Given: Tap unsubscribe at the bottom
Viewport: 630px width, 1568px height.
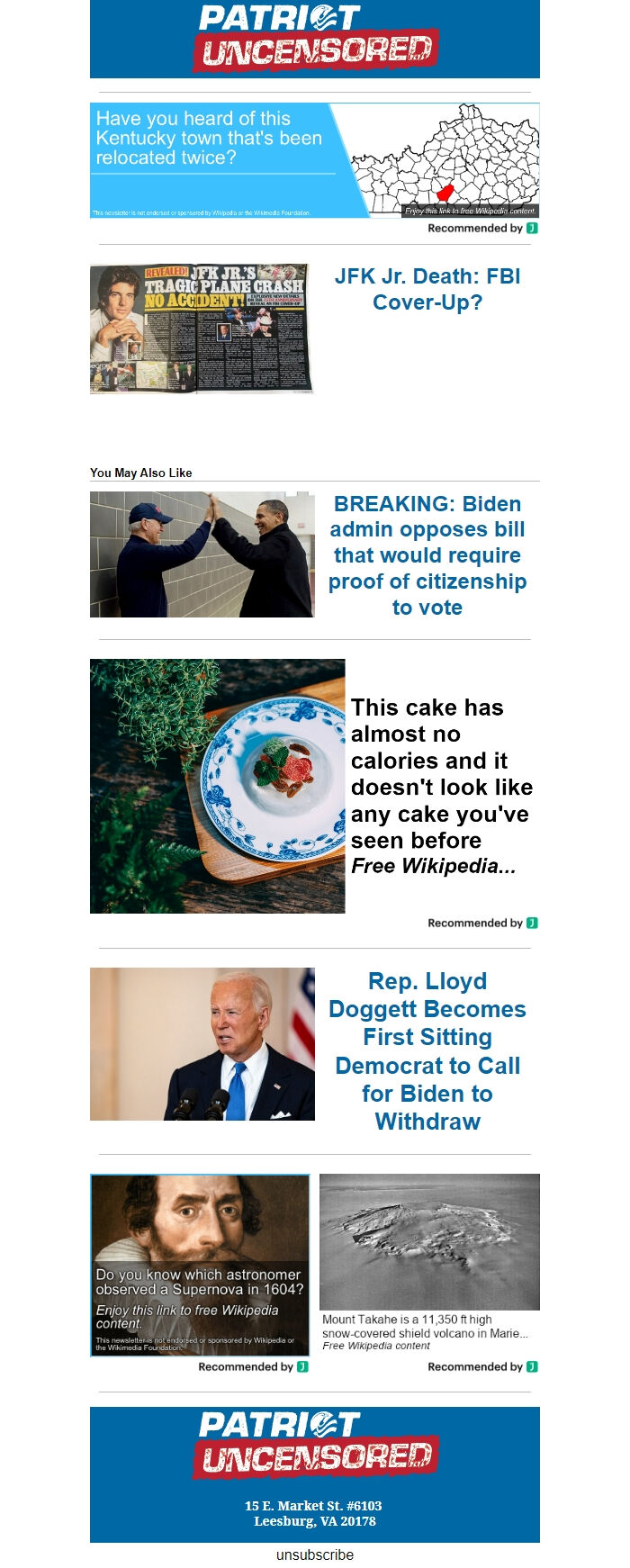Looking at the screenshot, I should (x=315, y=1554).
